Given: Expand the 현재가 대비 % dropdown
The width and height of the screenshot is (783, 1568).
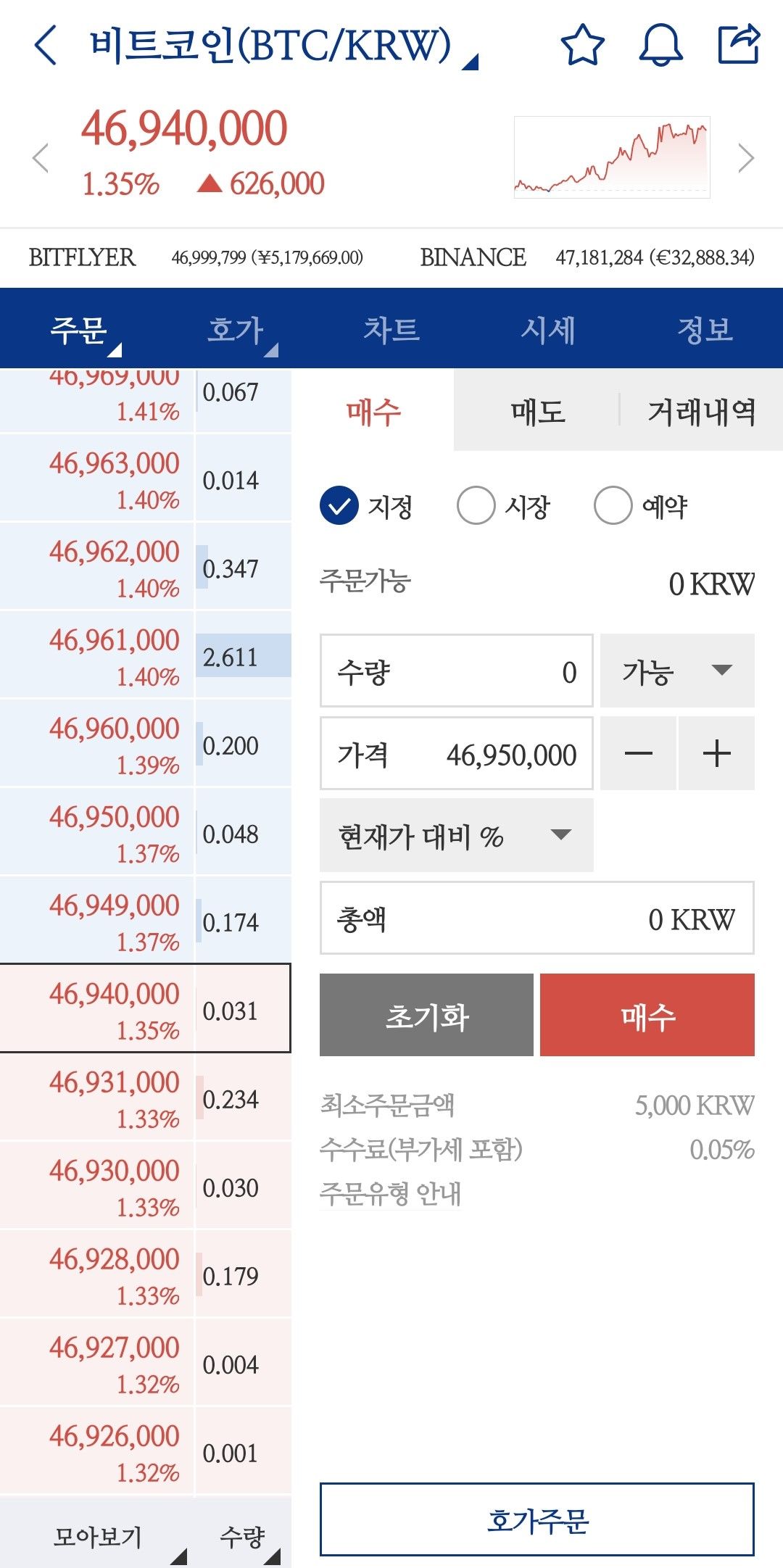Looking at the screenshot, I should (x=456, y=836).
